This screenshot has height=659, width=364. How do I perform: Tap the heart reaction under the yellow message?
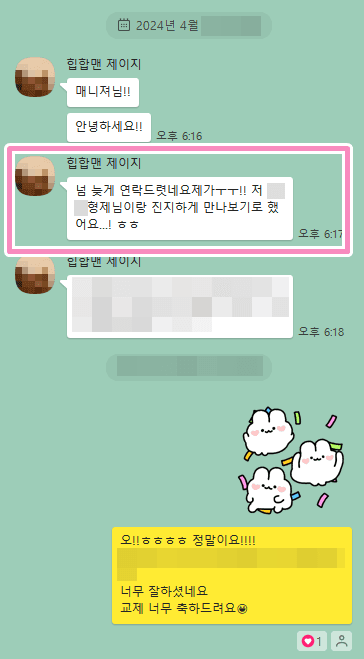(x=312, y=641)
